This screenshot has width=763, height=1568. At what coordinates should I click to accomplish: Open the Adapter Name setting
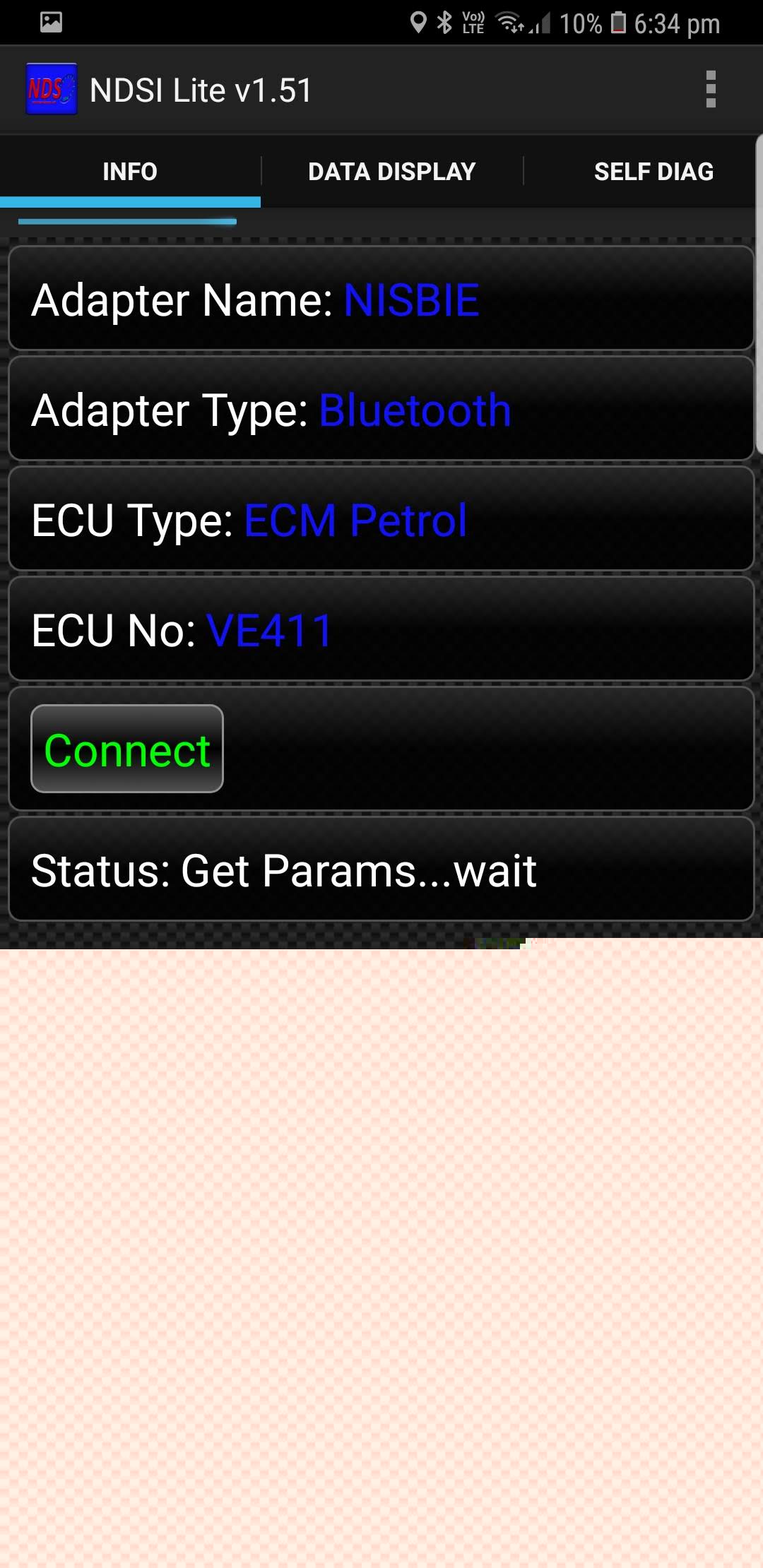(381, 299)
